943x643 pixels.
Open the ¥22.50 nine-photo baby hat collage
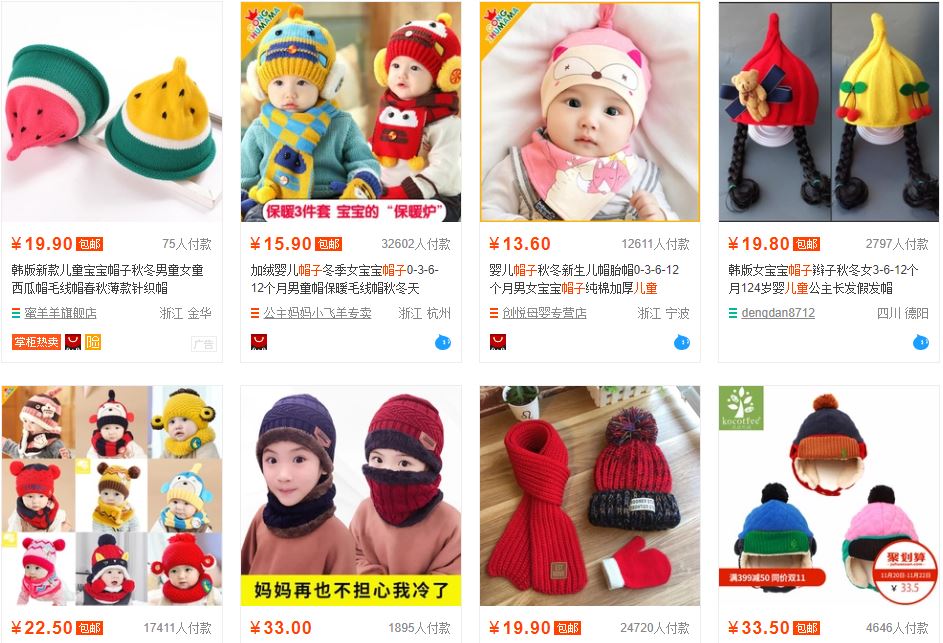112,496
